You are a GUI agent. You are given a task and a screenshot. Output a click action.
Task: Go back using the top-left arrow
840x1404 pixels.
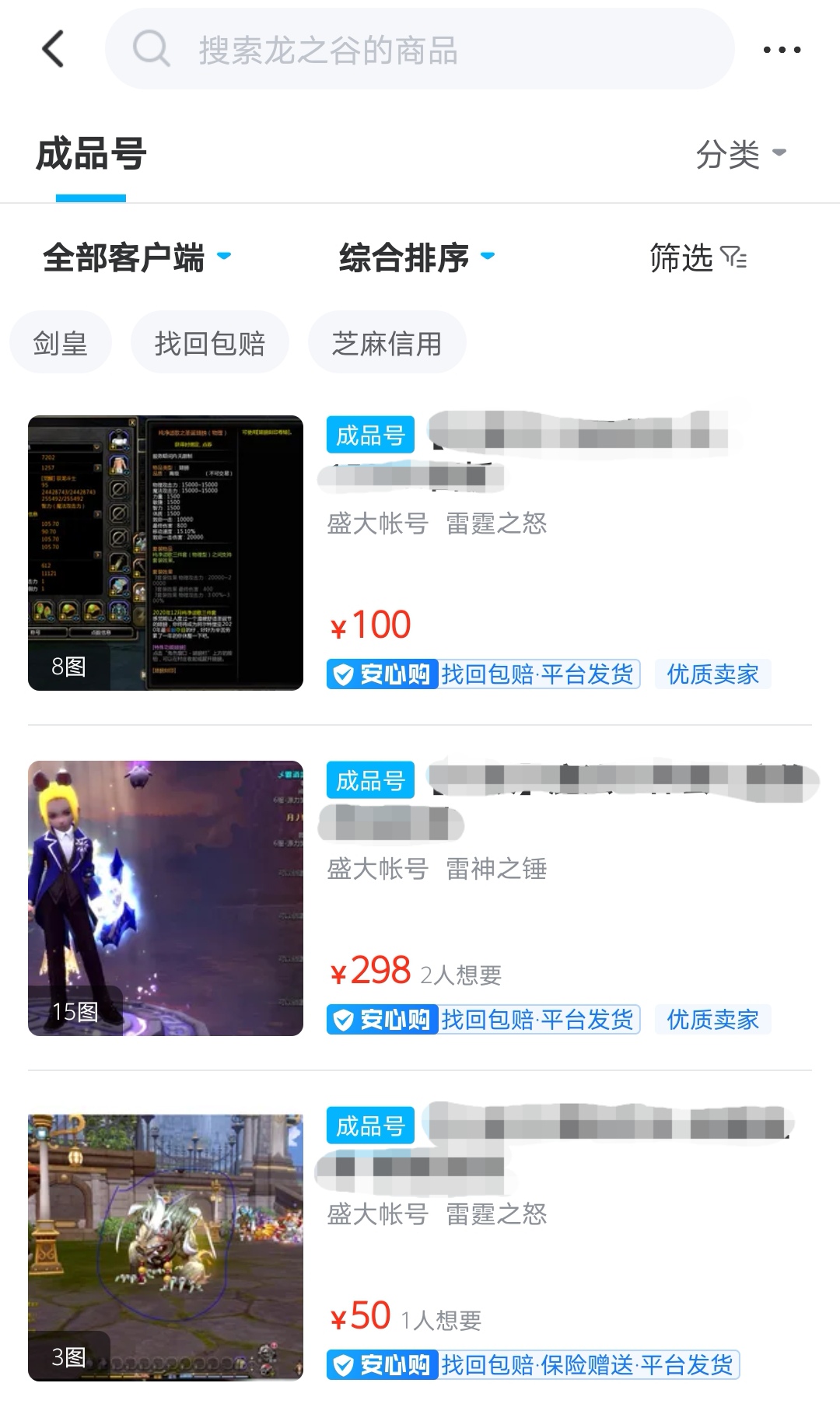click(x=53, y=49)
